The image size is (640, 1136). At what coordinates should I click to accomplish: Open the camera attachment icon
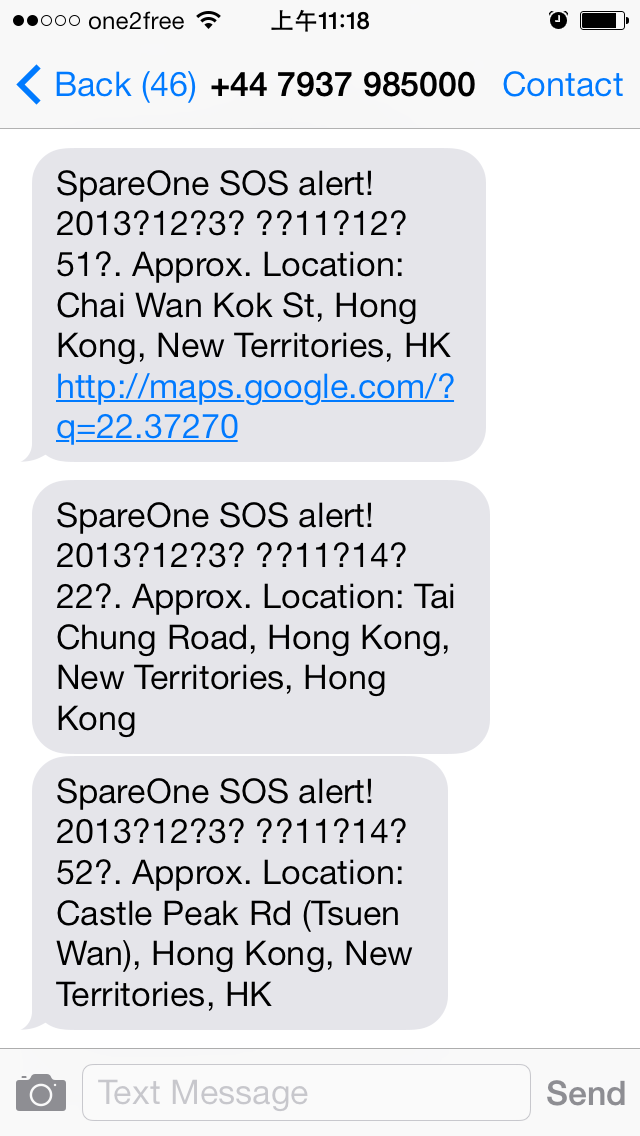click(41, 1092)
